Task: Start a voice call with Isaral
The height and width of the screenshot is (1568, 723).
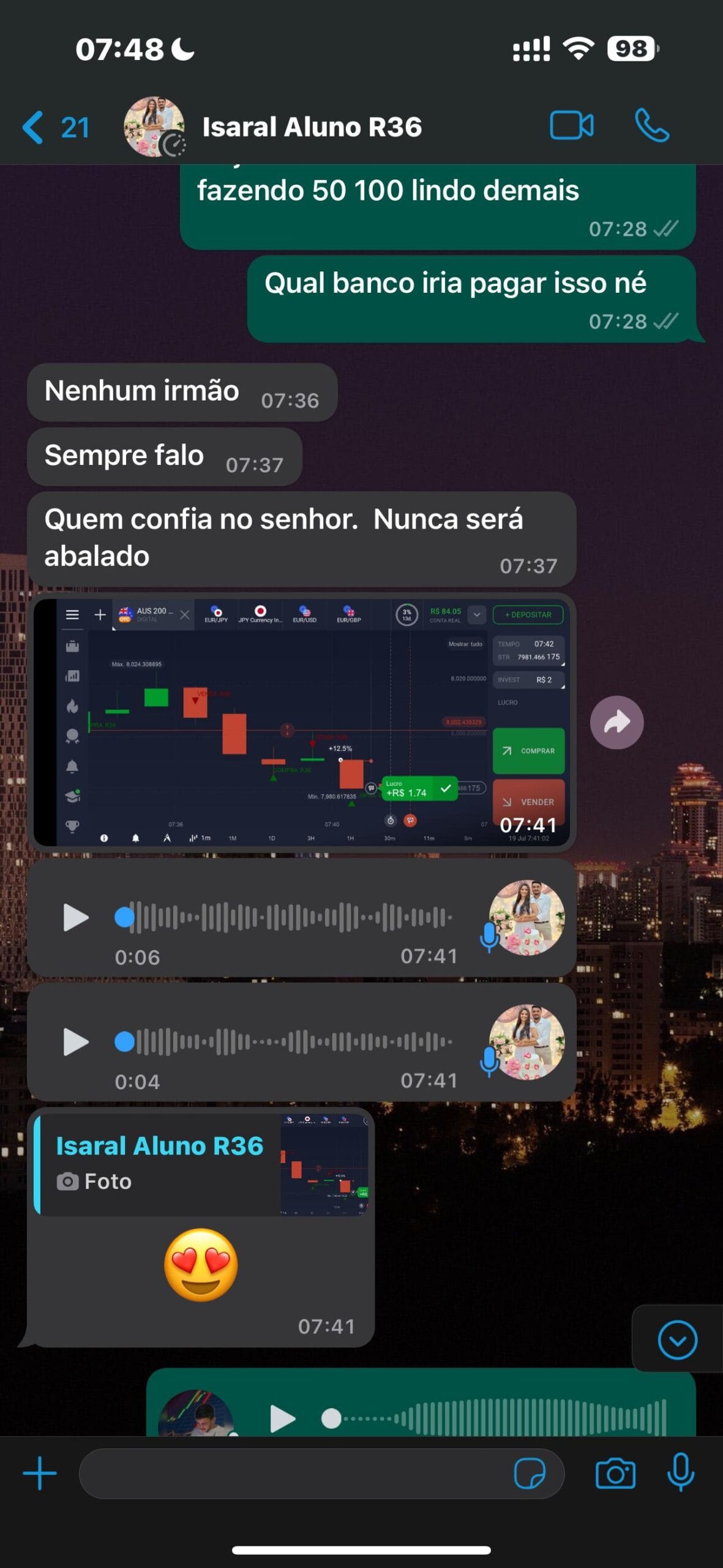Action: point(651,126)
